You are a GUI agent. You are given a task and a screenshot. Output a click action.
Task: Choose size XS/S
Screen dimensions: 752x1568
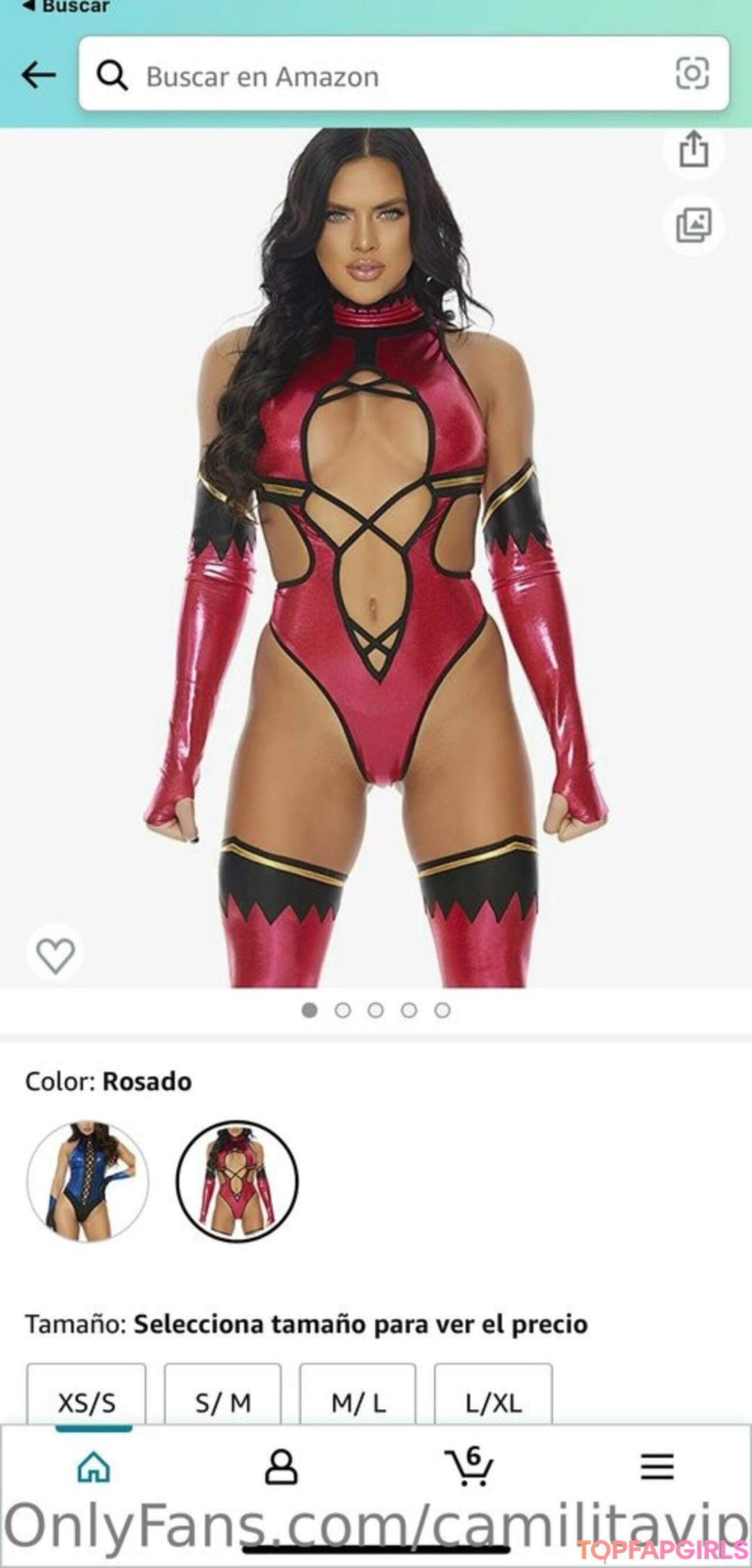click(x=86, y=1402)
